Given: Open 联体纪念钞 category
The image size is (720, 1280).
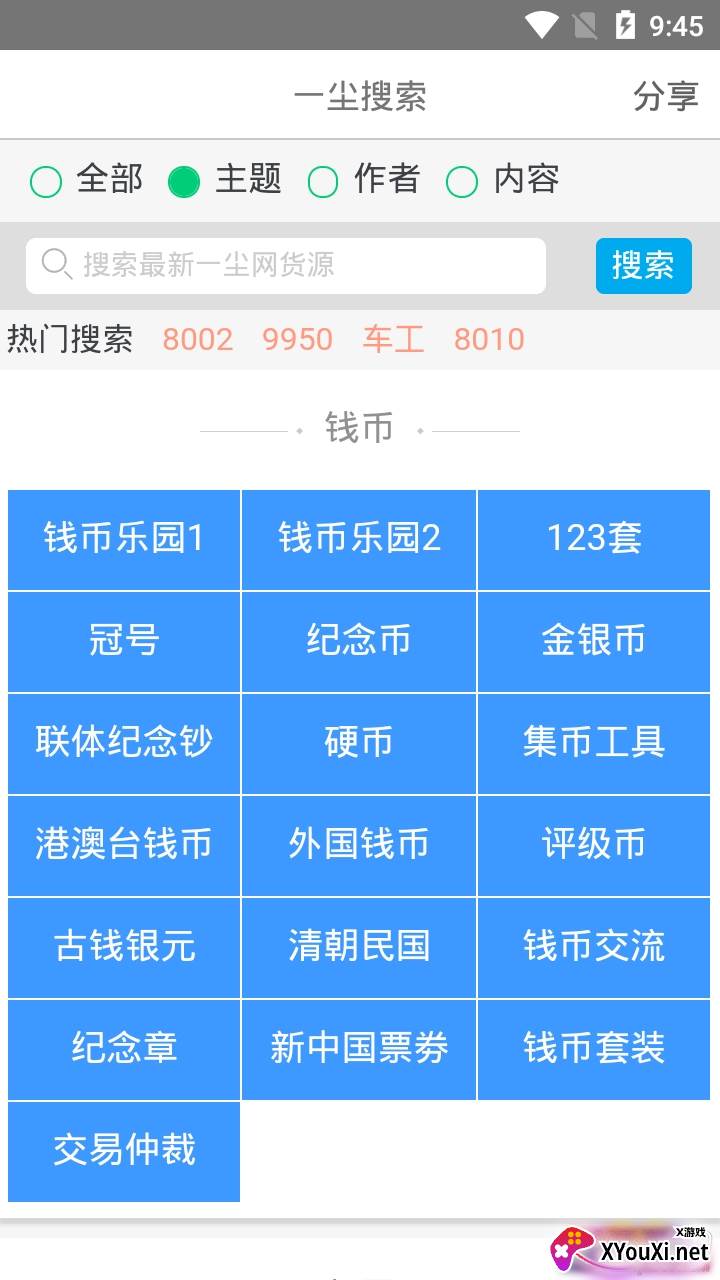Looking at the screenshot, I should (124, 744).
